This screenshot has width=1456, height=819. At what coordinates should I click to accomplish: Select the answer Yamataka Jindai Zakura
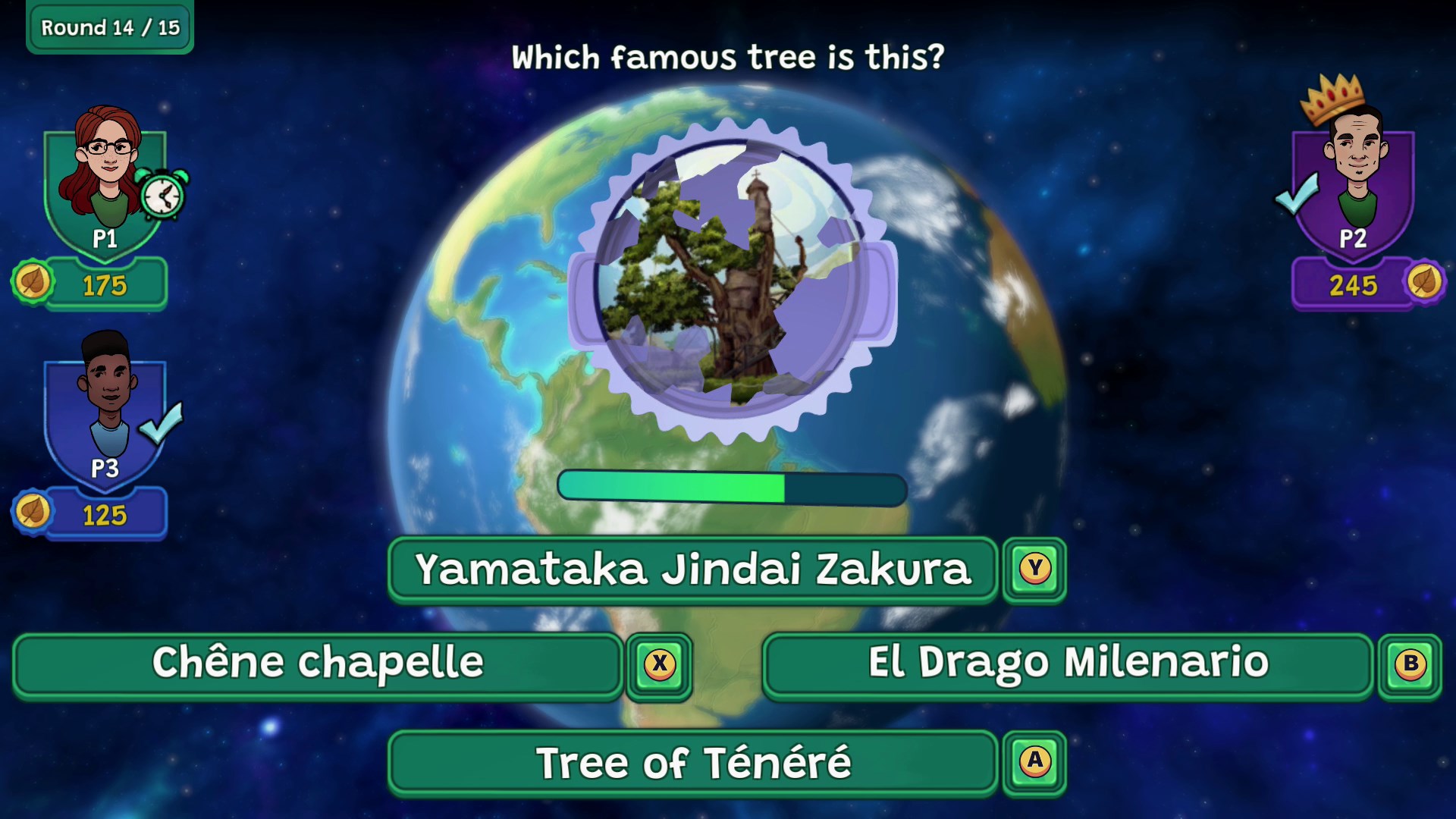(692, 570)
